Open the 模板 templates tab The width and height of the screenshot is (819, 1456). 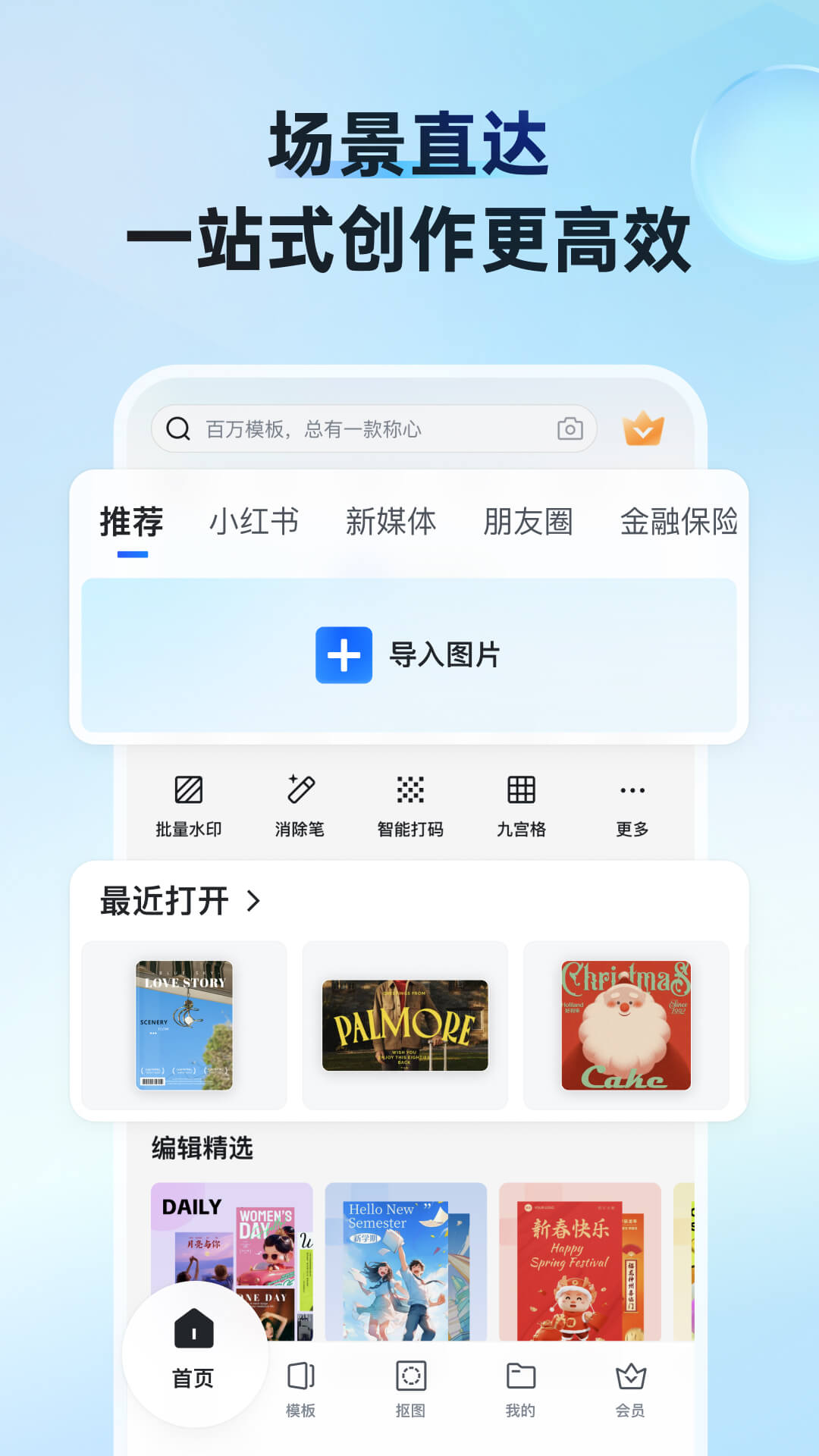[x=301, y=1388]
